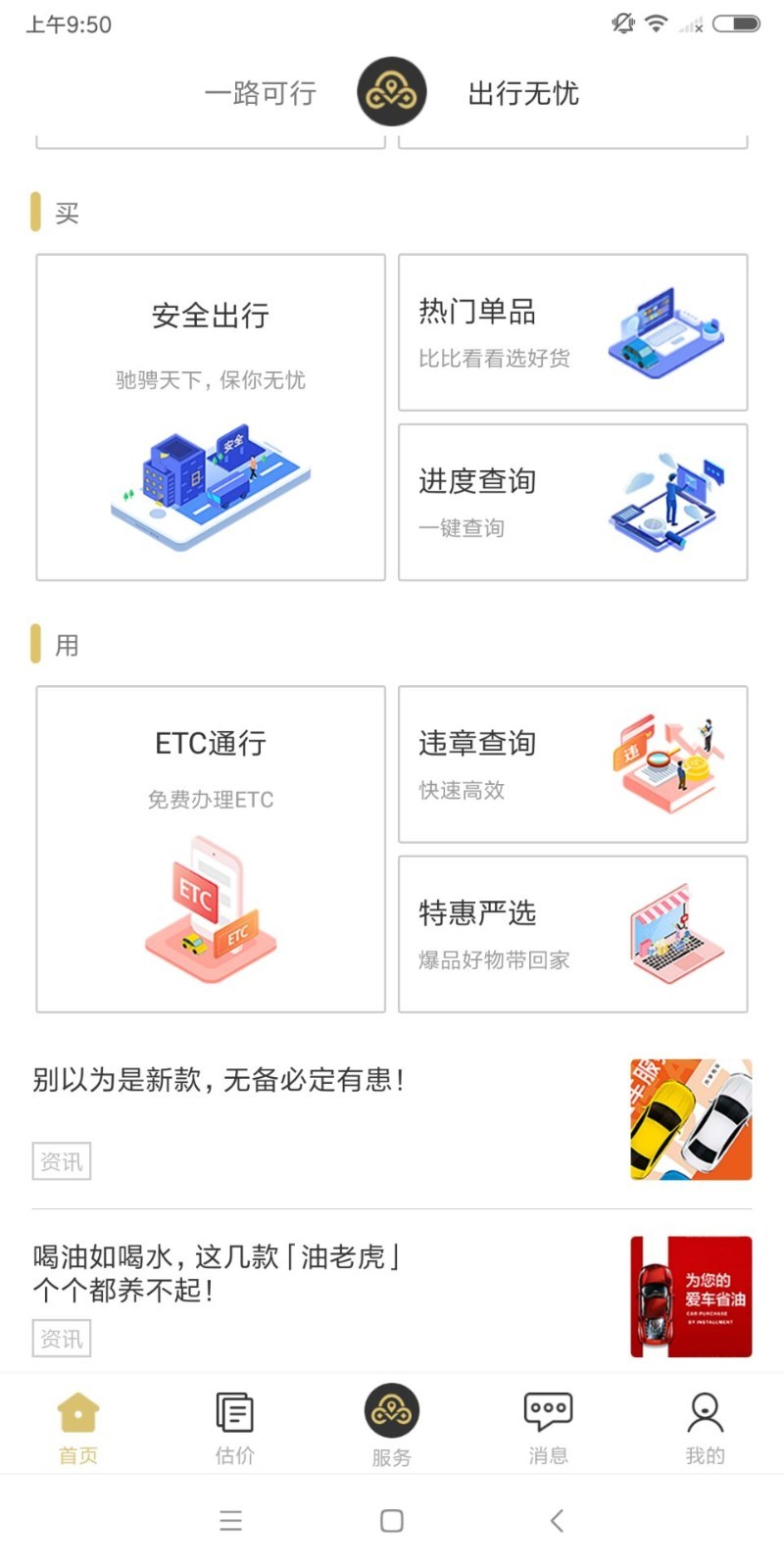The width and height of the screenshot is (784, 1568).
Task: Switch to the 估价 tab
Action: (235, 1427)
